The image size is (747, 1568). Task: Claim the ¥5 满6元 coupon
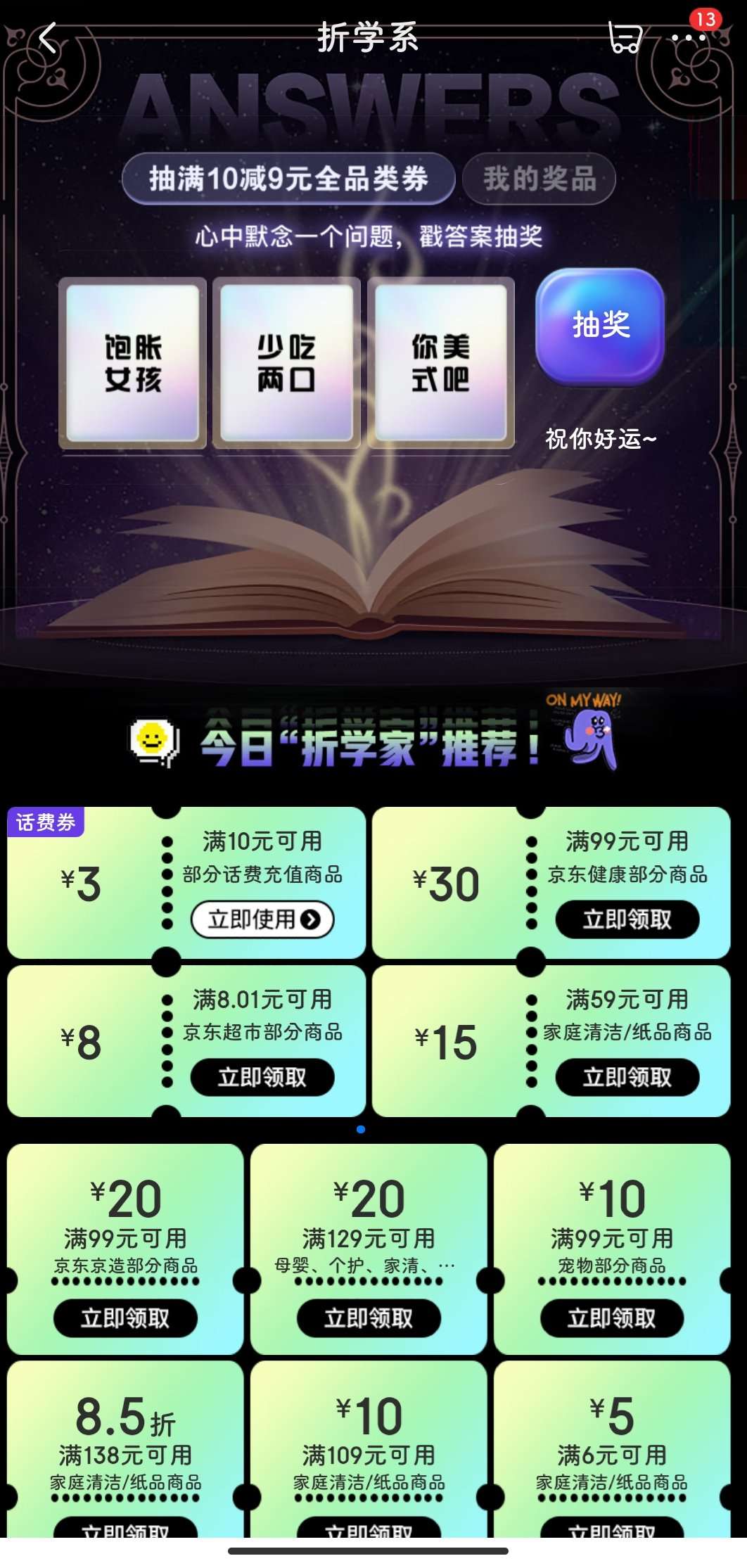[611, 1529]
